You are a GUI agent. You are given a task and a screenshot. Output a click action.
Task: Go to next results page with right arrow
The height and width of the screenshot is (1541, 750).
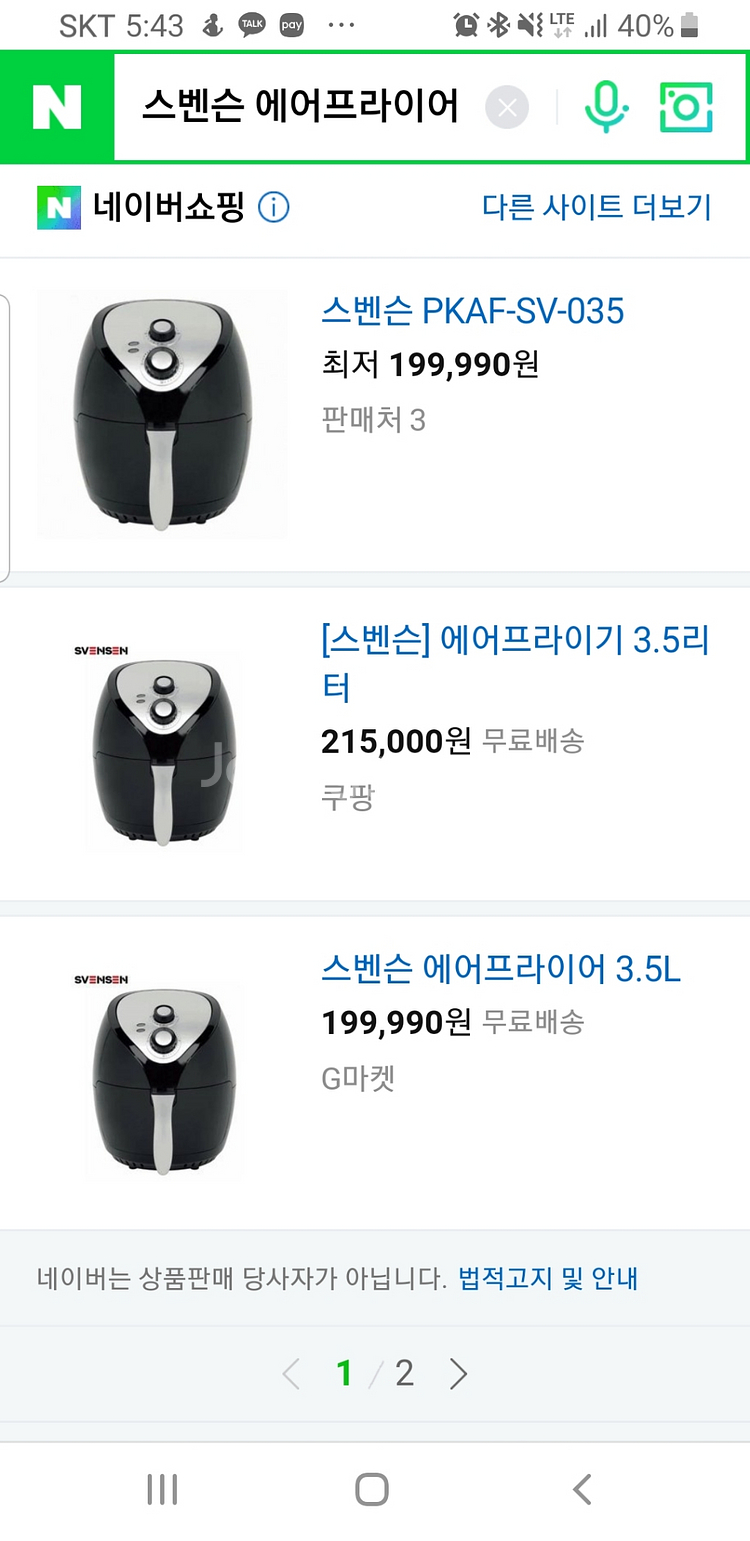(x=458, y=1373)
